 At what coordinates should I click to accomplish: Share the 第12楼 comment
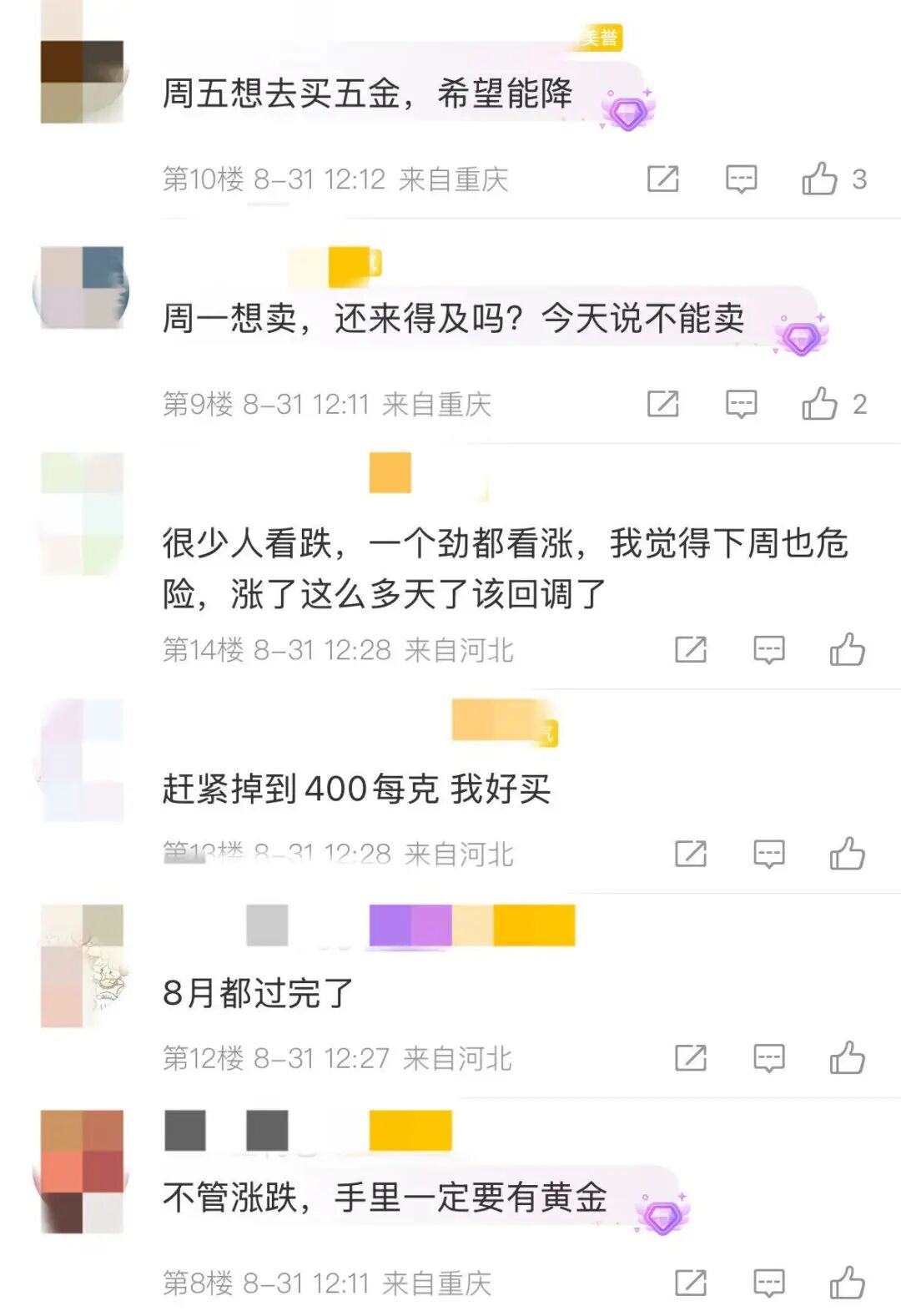[691, 1058]
